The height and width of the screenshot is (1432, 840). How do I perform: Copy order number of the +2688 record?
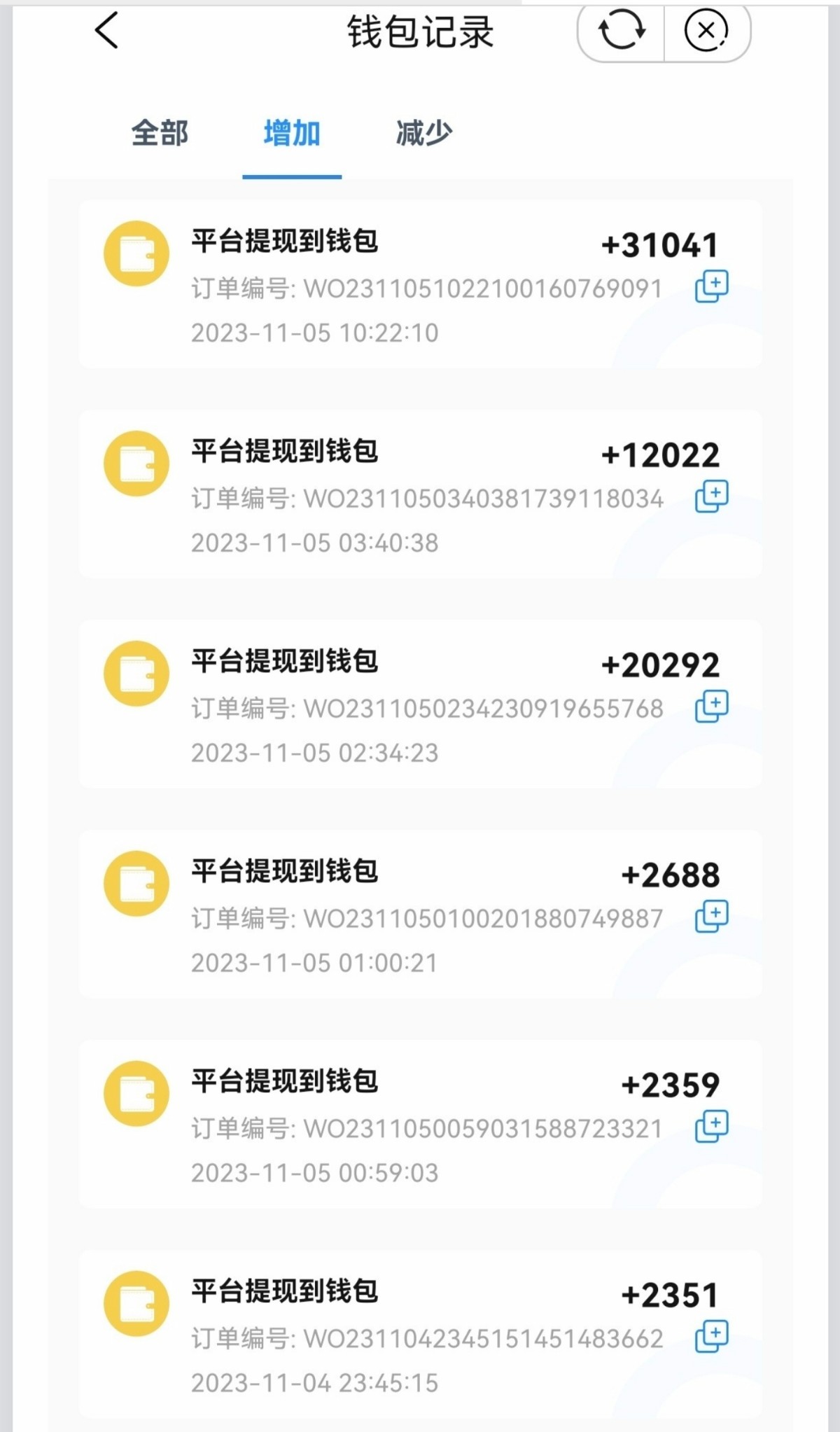pos(711,917)
